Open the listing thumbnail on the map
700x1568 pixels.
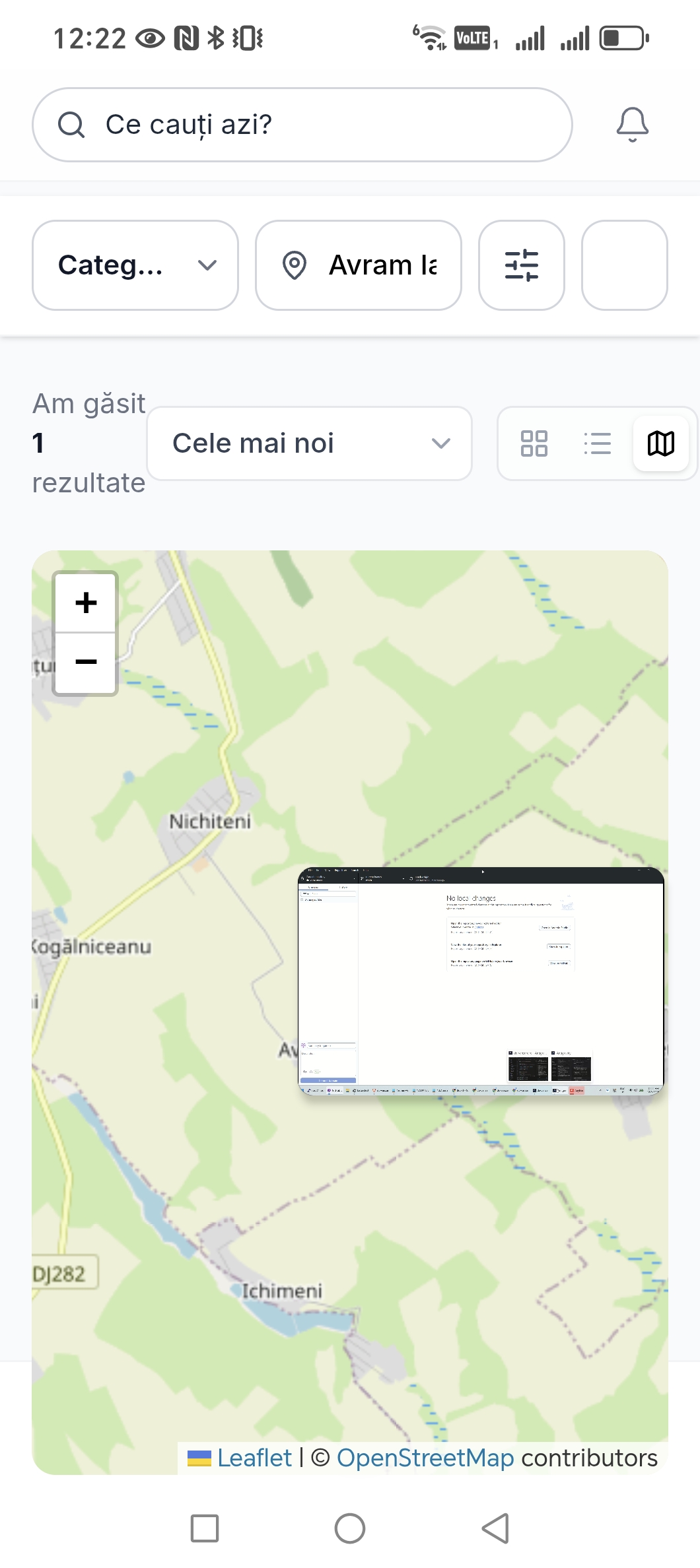click(x=481, y=981)
